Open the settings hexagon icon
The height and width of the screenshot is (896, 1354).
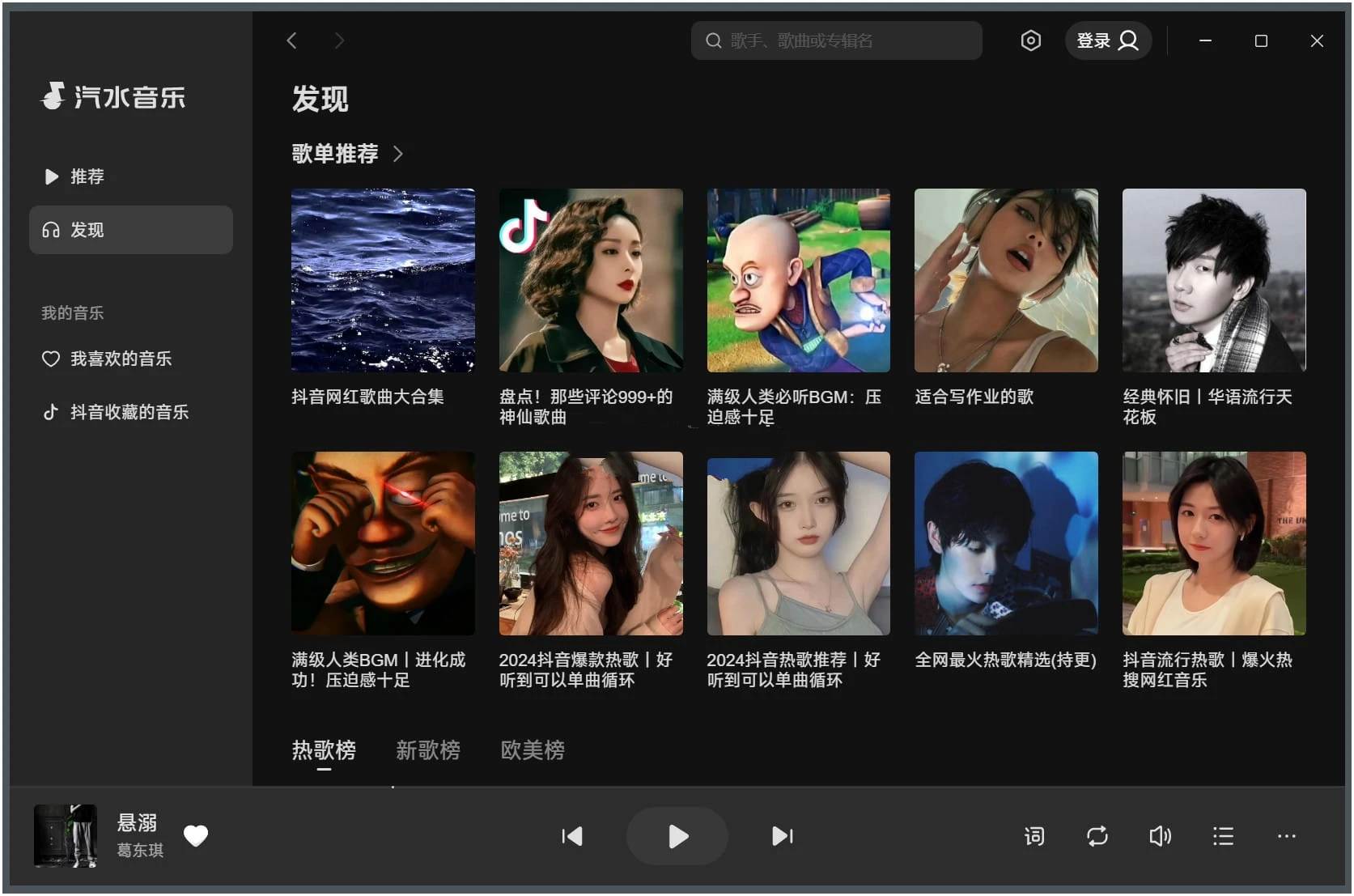click(x=1030, y=40)
